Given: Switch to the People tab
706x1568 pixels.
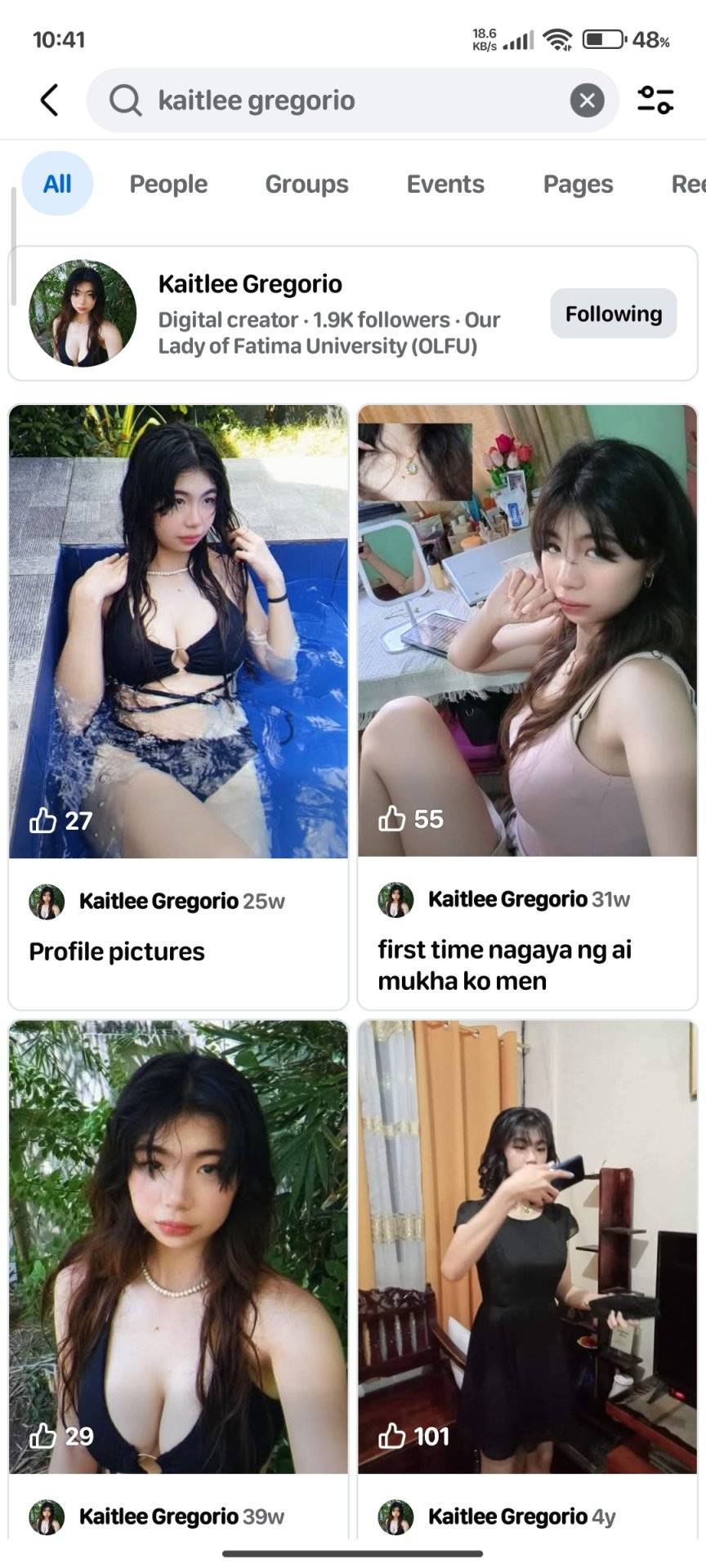Looking at the screenshot, I should tap(168, 184).
